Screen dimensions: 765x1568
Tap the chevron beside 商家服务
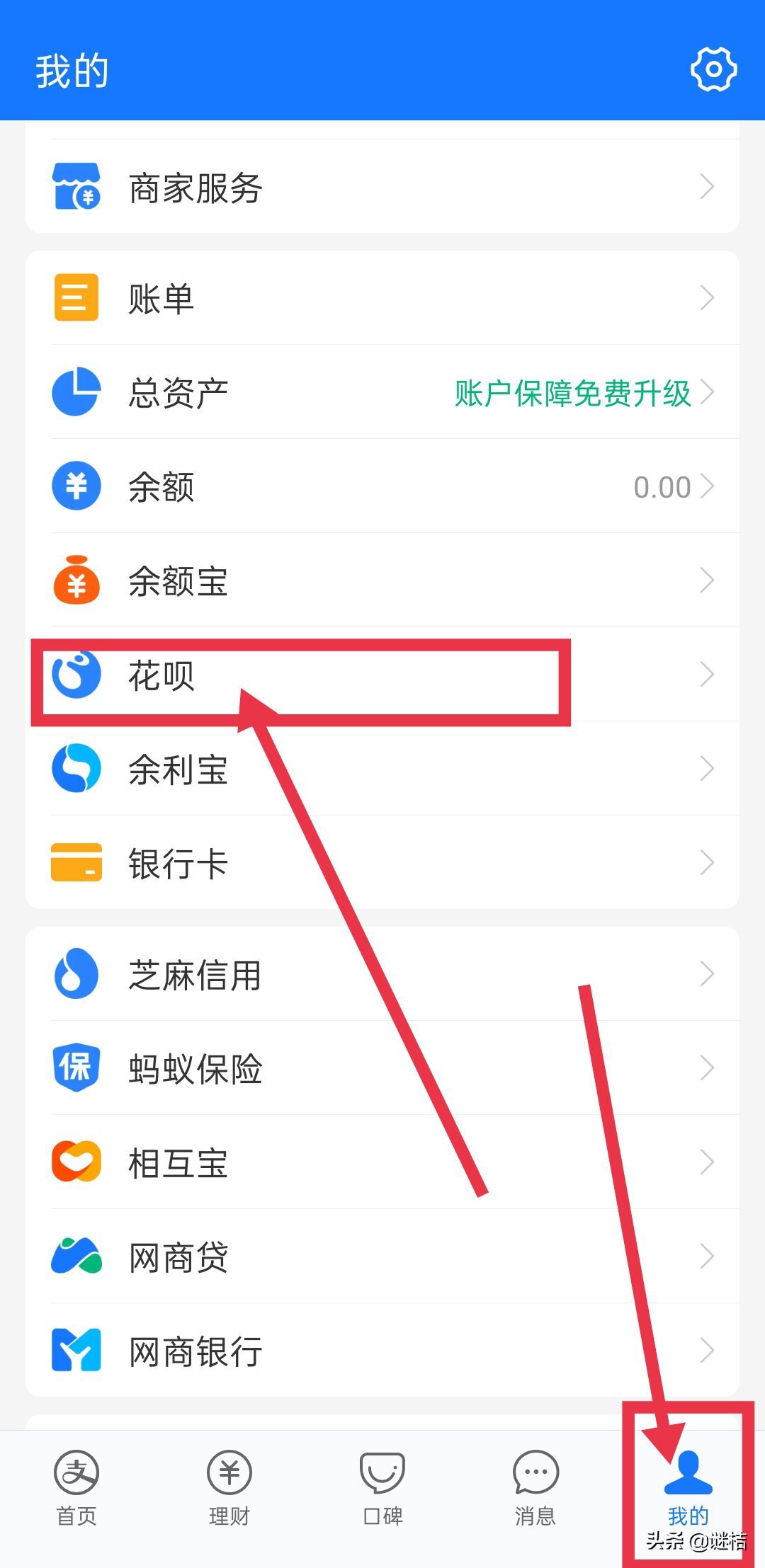click(708, 185)
